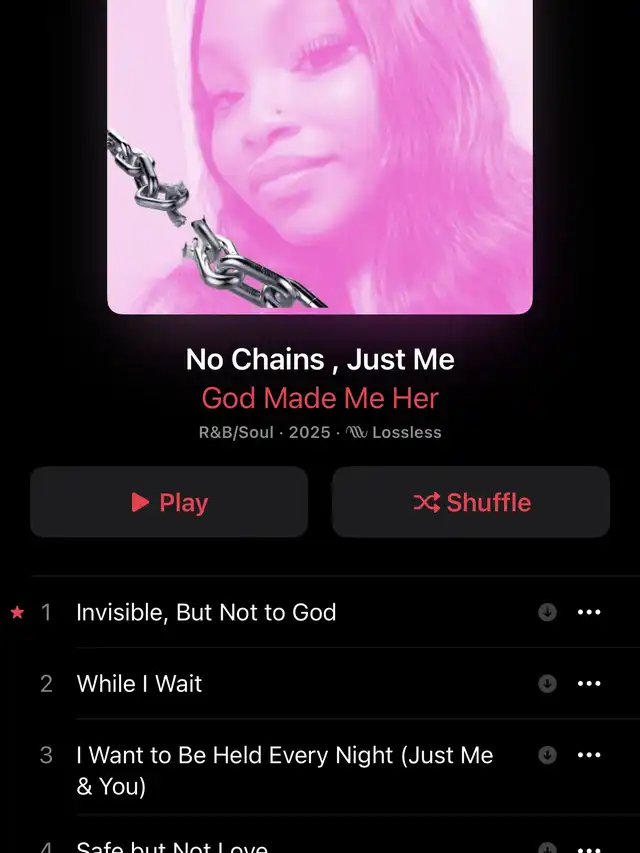Play track Invisible, But Not to God
640x853 pixels.
tap(206, 612)
